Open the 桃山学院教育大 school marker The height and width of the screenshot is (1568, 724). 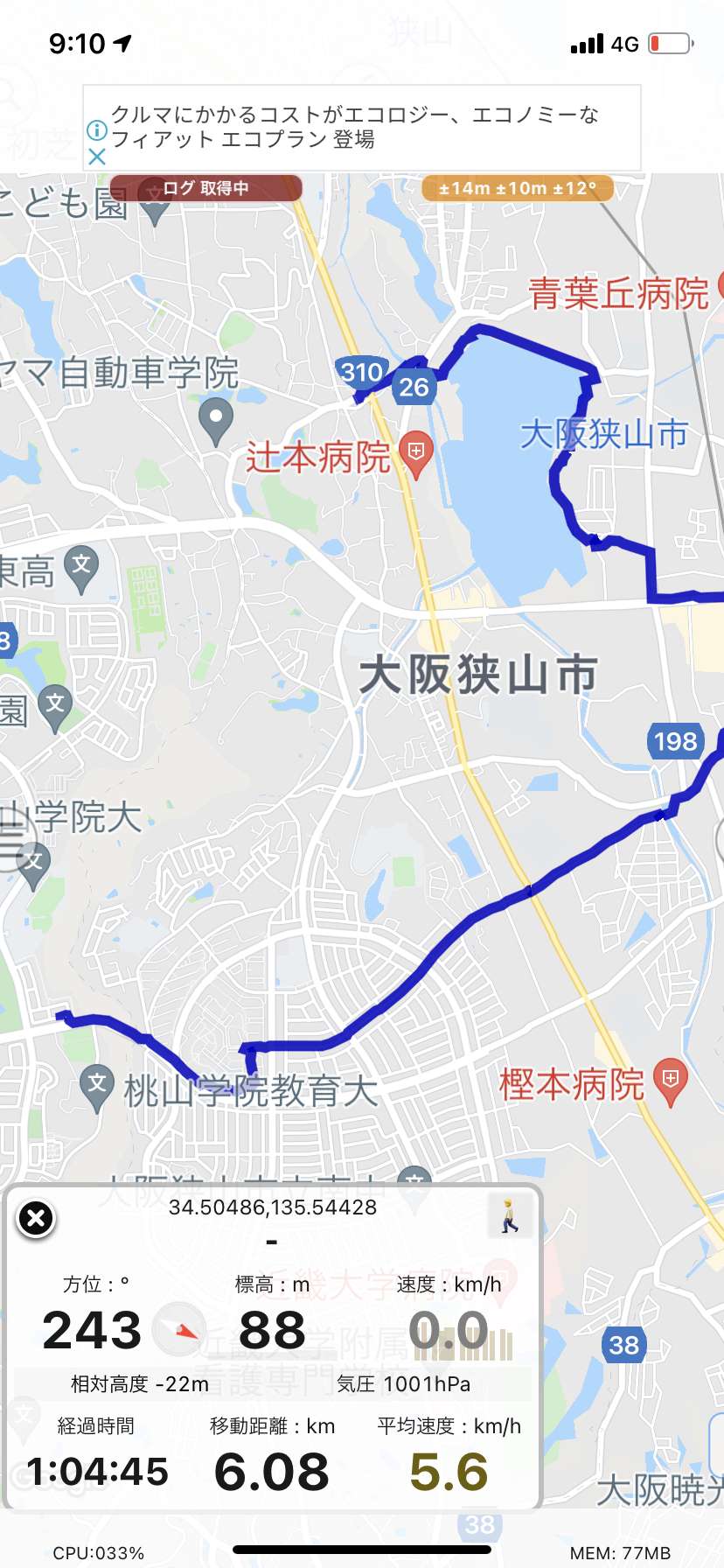tap(97, 1086)
